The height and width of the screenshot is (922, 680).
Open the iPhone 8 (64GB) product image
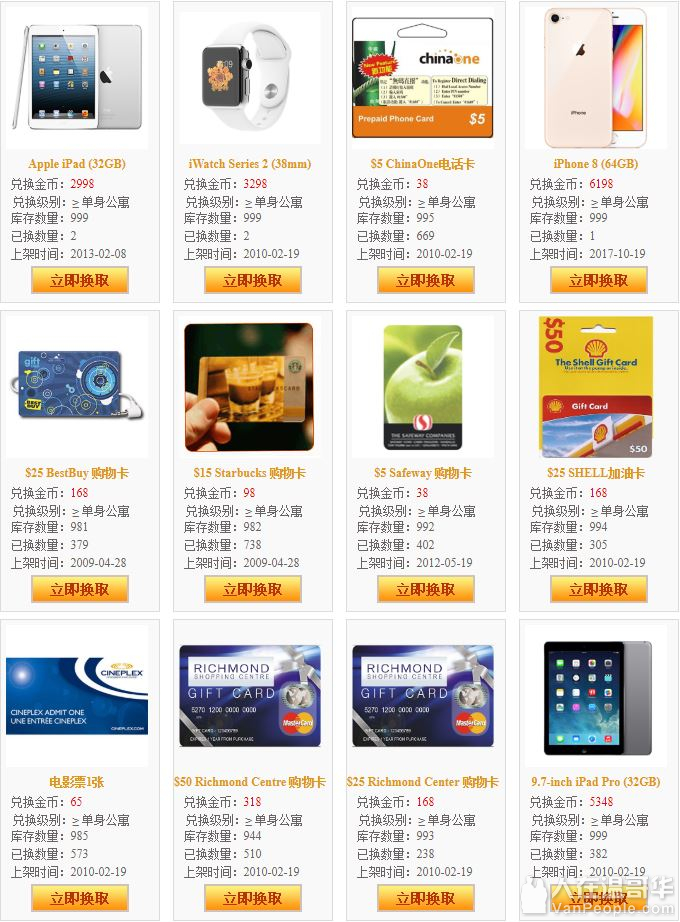coord(598,78)
